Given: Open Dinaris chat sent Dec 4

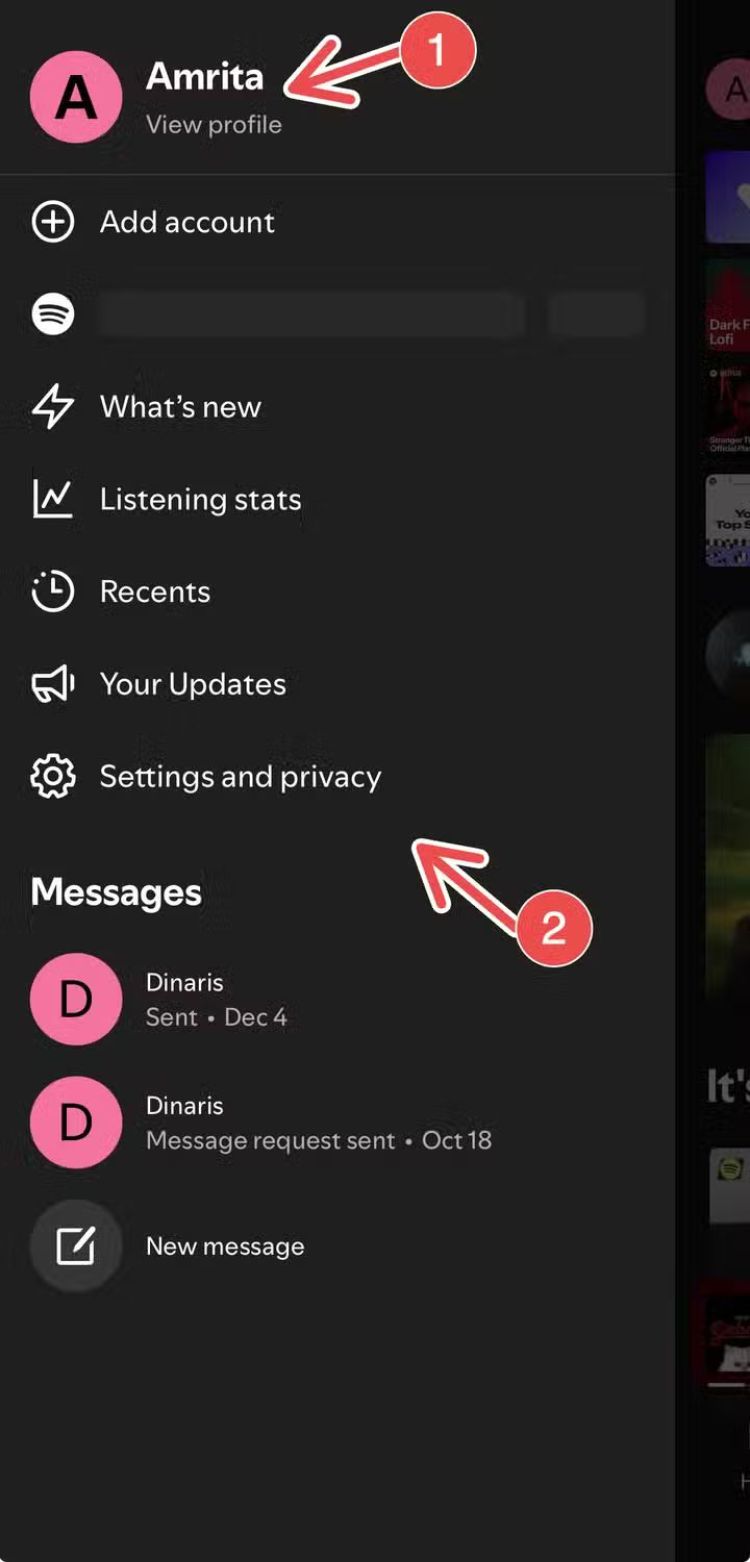Looking at the screenshot, I should coord(215,999).
